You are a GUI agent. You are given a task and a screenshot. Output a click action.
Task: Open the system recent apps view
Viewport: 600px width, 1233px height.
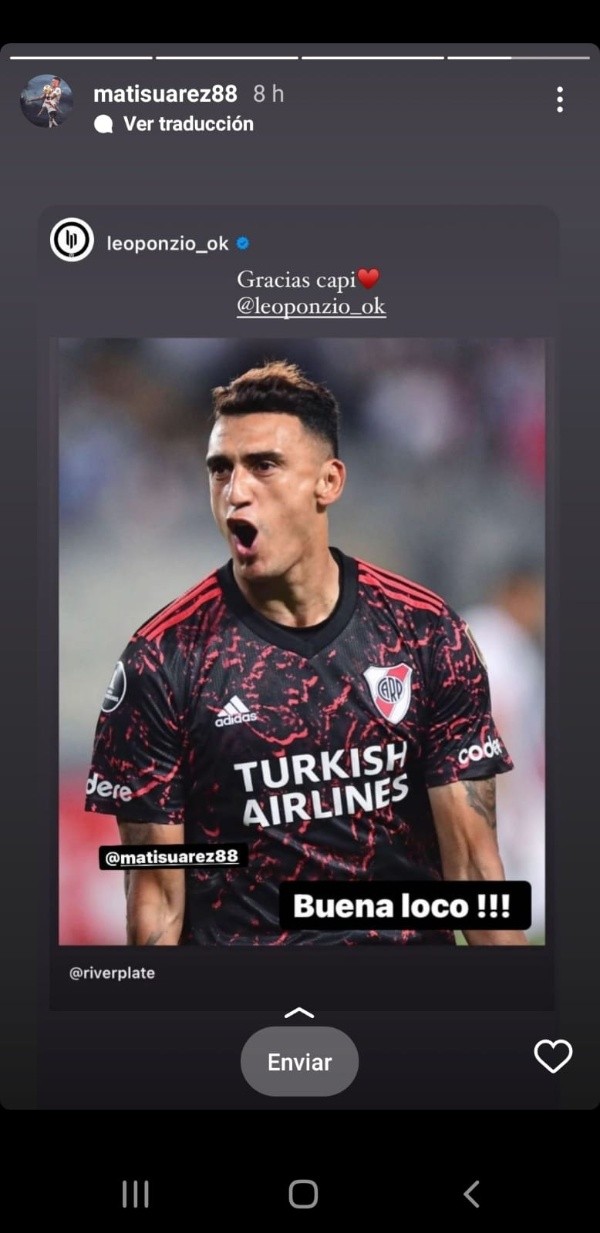pos(135,1194)
